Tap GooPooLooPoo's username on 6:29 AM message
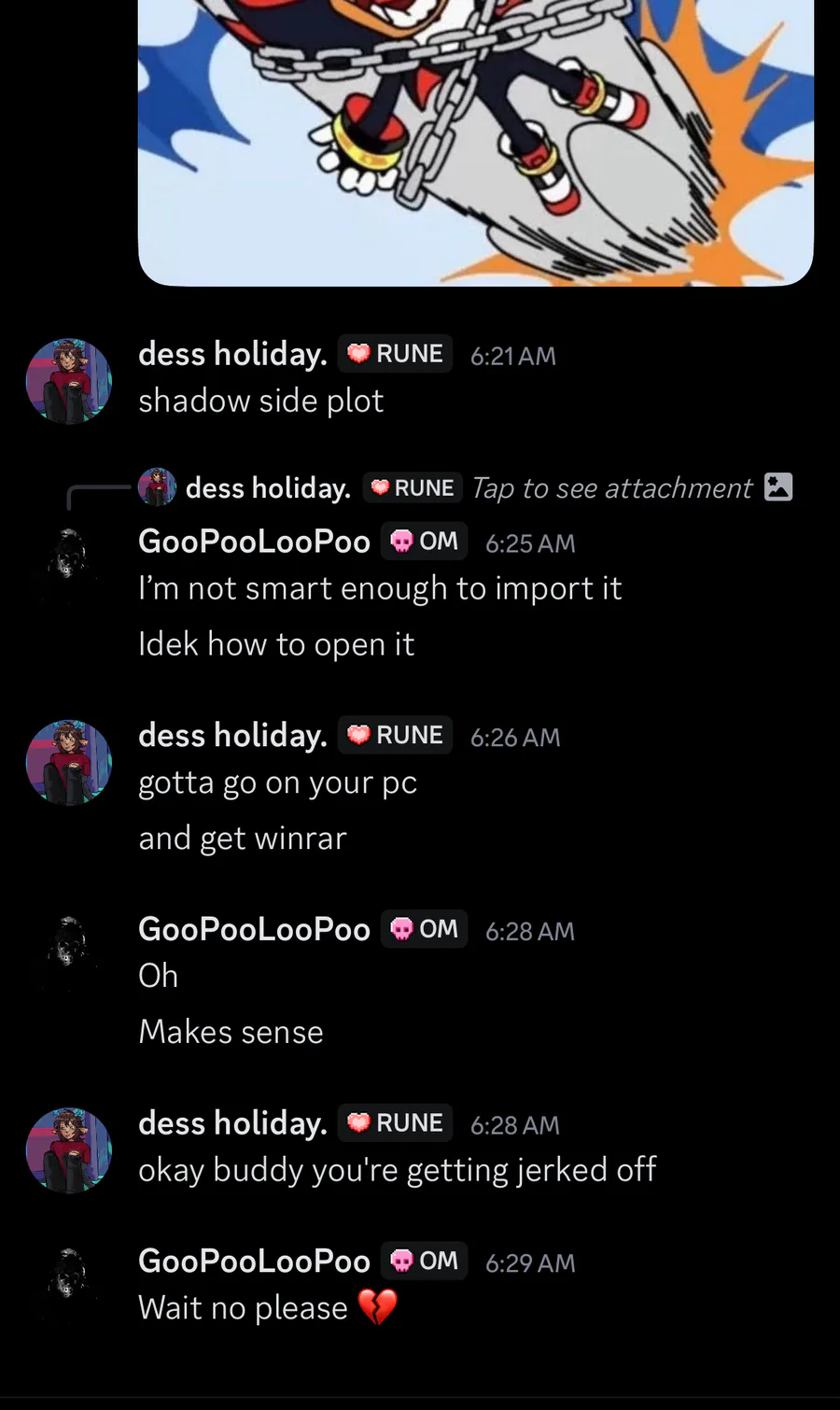Image resolution: width=840 pixels, height=1410 pixels. click(254, 1261)
